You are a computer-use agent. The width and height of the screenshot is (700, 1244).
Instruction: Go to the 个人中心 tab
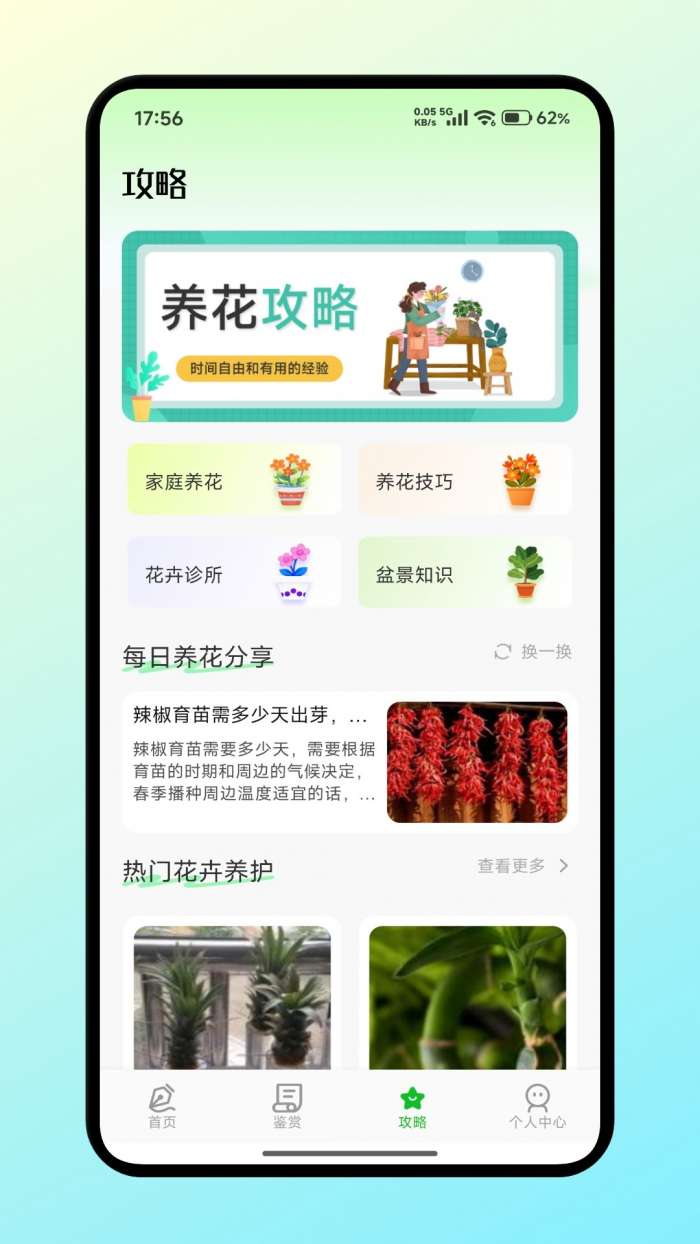tap(537, 1106)
